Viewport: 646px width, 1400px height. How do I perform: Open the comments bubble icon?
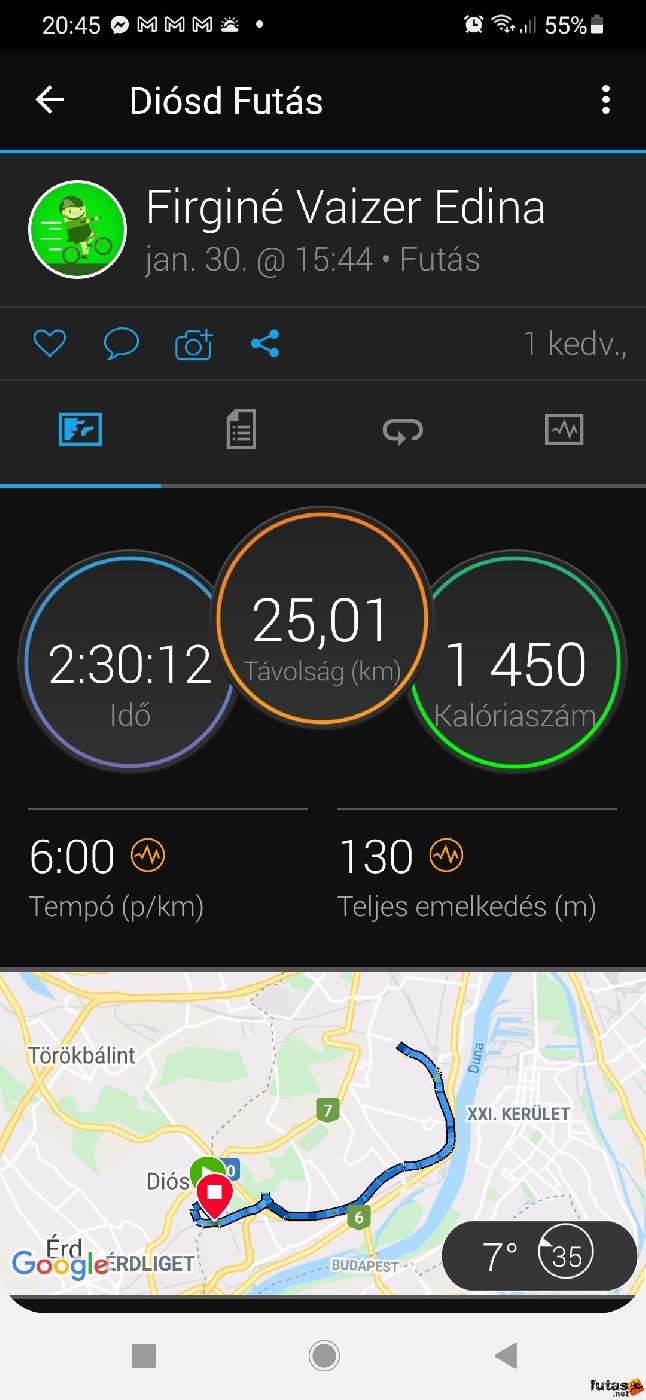121,344
